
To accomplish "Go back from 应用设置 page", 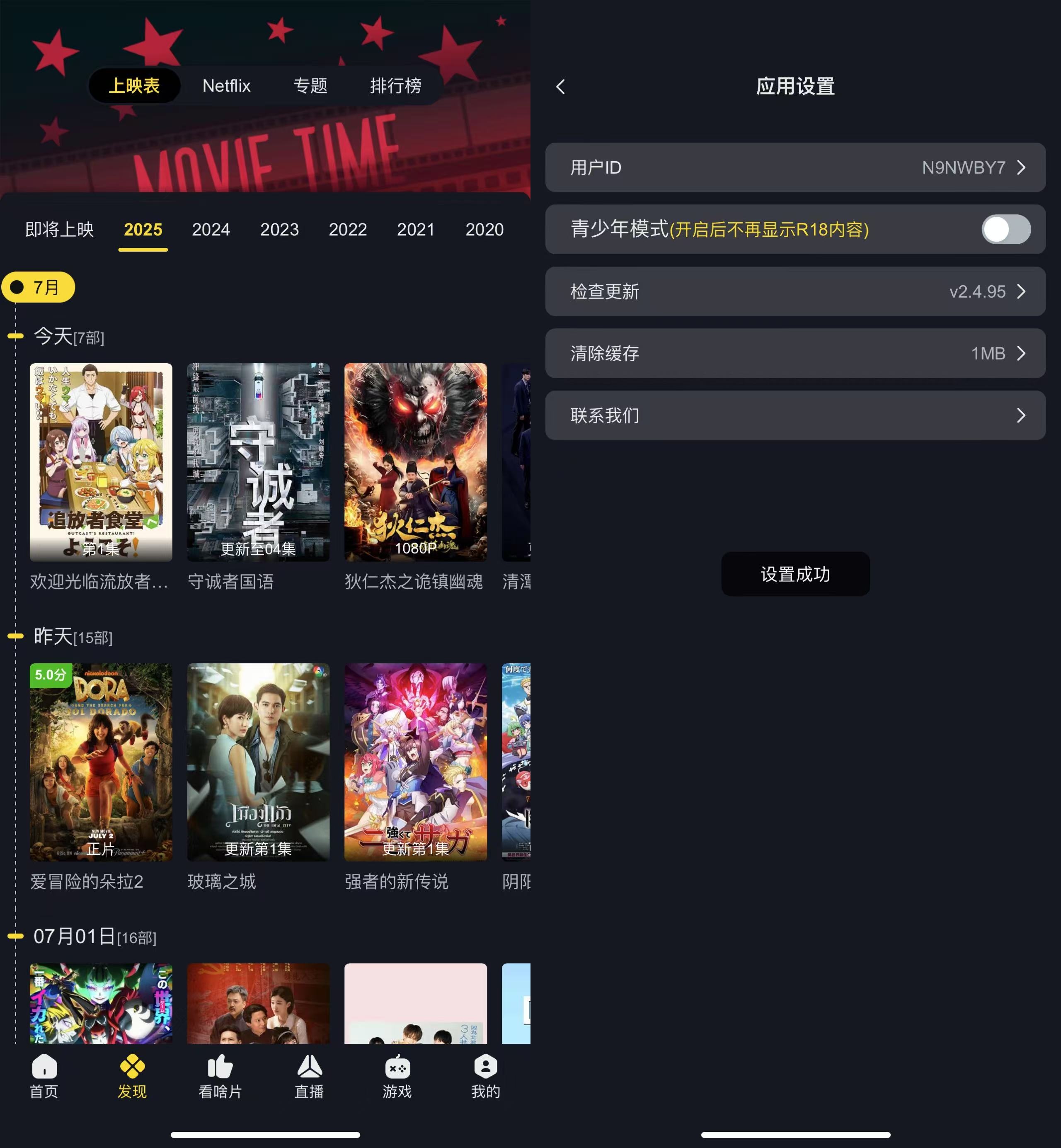I will [561, 87].
